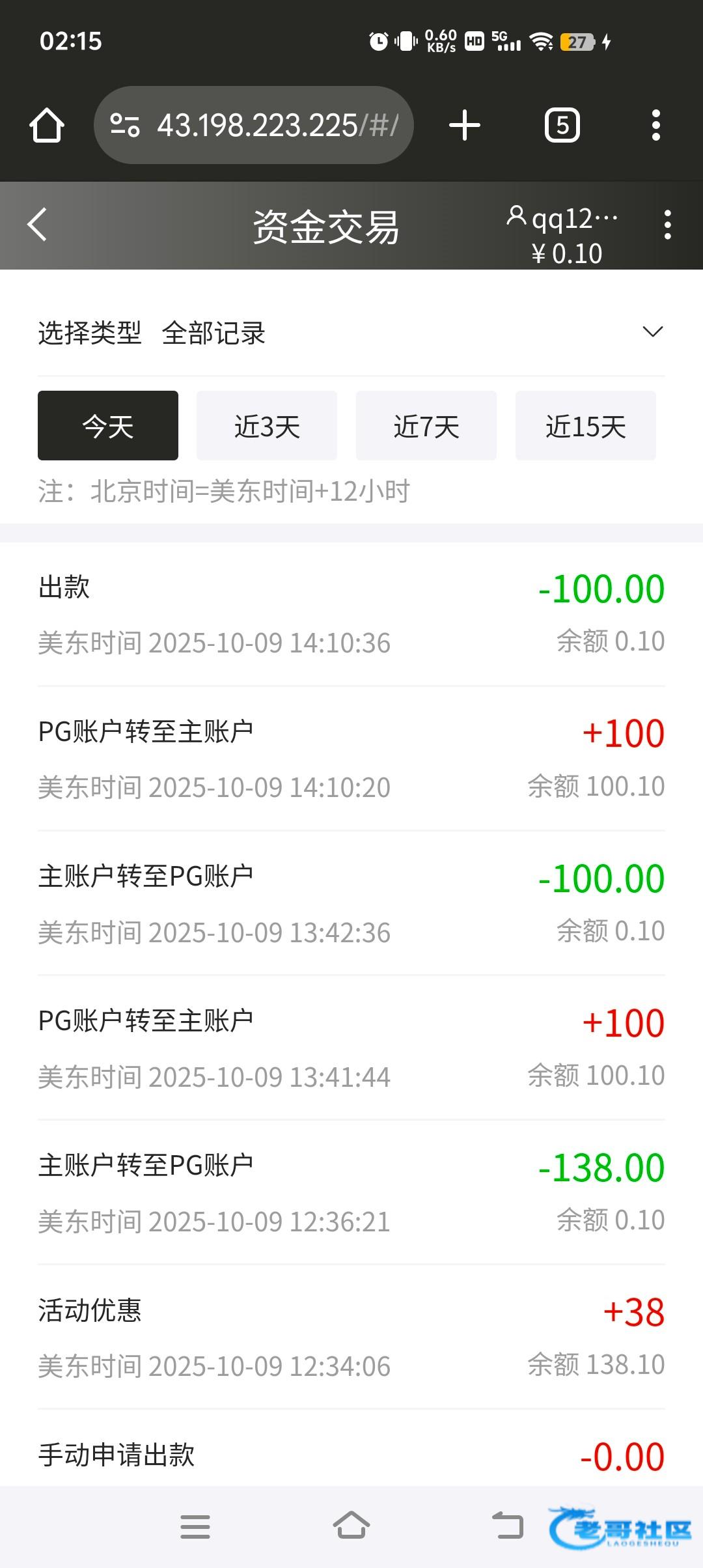Tap the system home button

click(x=351, y=1526)
